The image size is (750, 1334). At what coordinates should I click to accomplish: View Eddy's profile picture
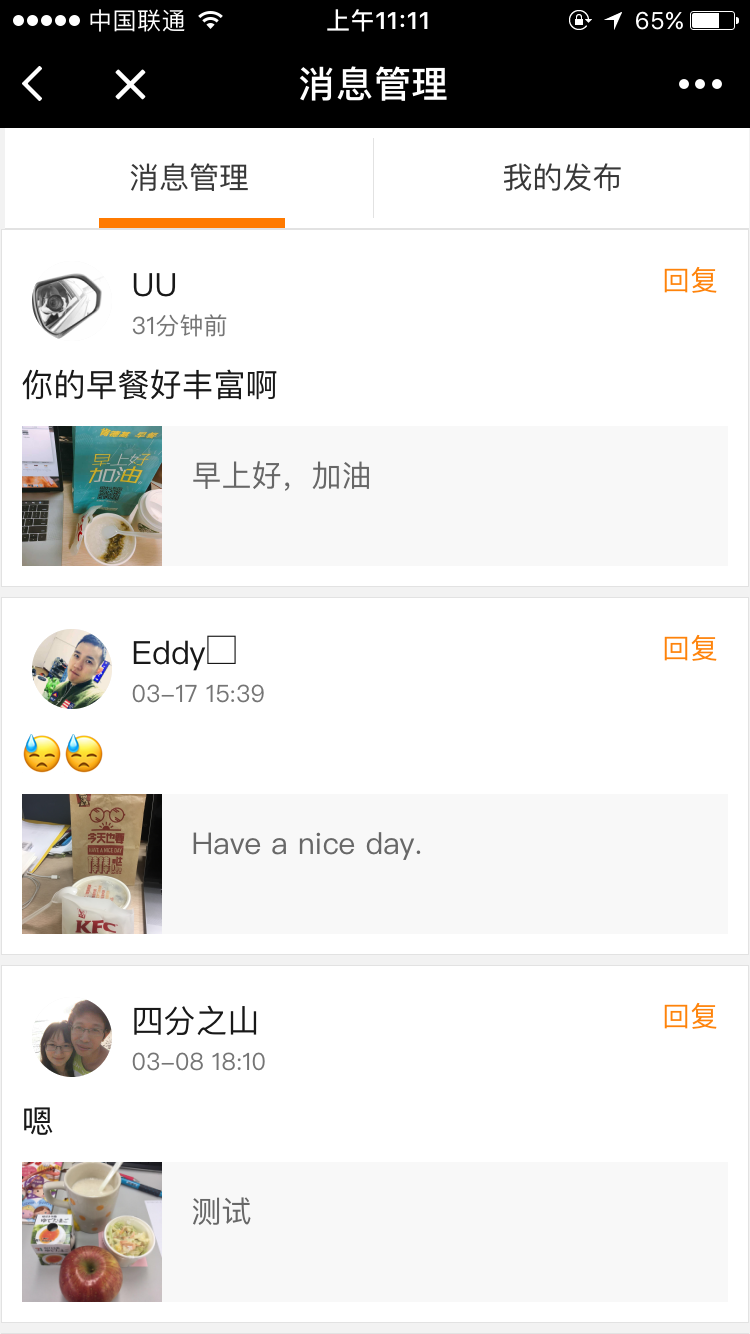point(71,669)
